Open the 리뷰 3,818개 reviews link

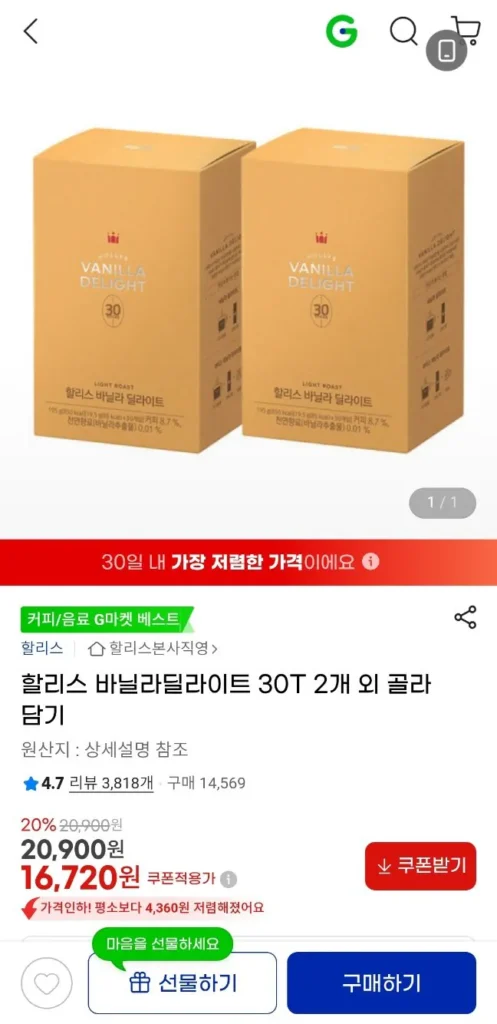111,782
